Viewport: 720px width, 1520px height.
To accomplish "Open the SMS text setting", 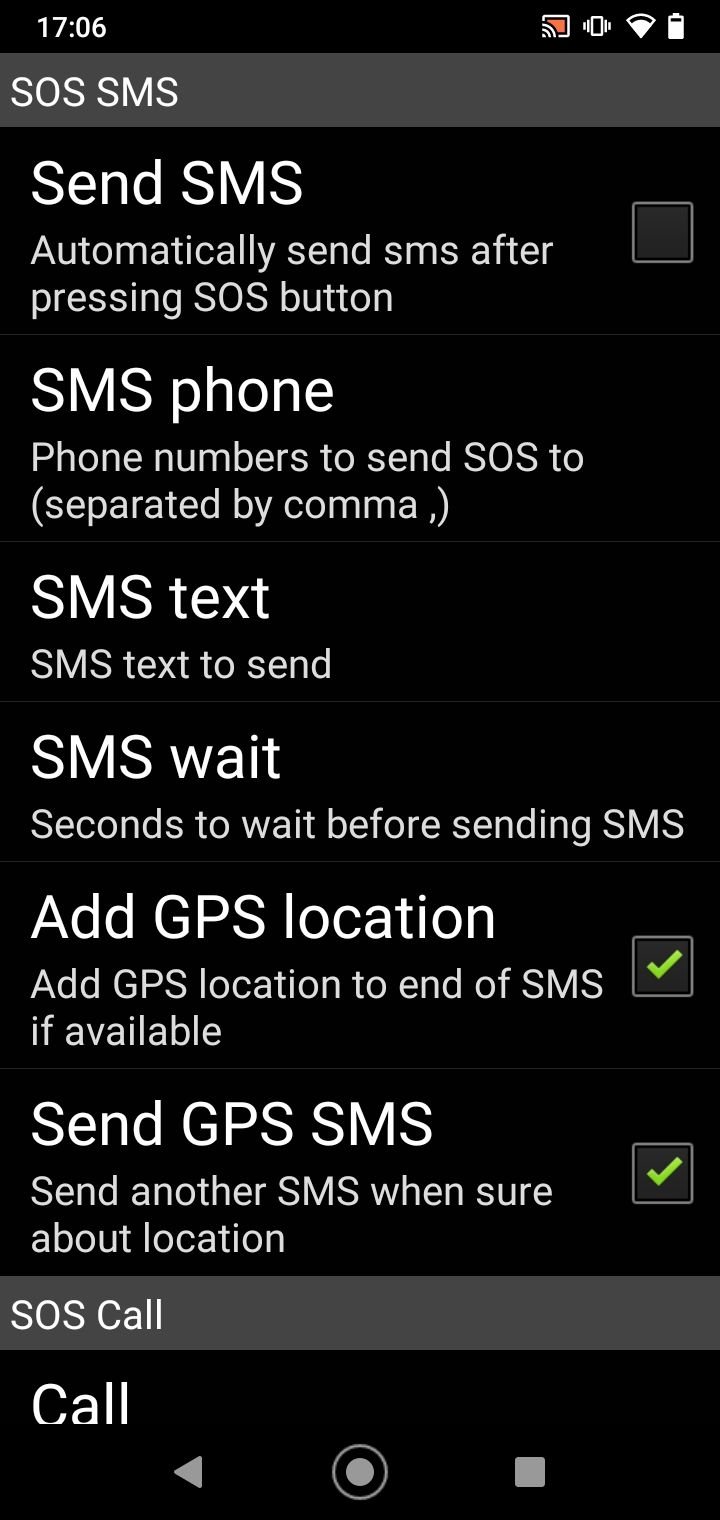I will (x=360, y=622).
